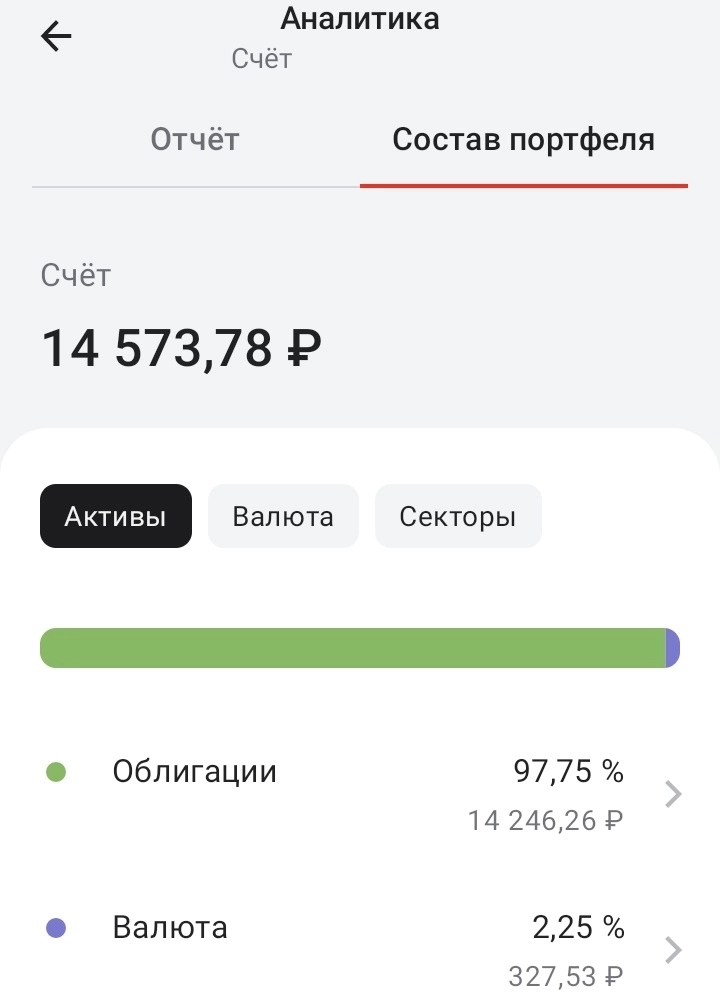
Task: Open details via Валюта row chevron
Action: click(672, 950)
